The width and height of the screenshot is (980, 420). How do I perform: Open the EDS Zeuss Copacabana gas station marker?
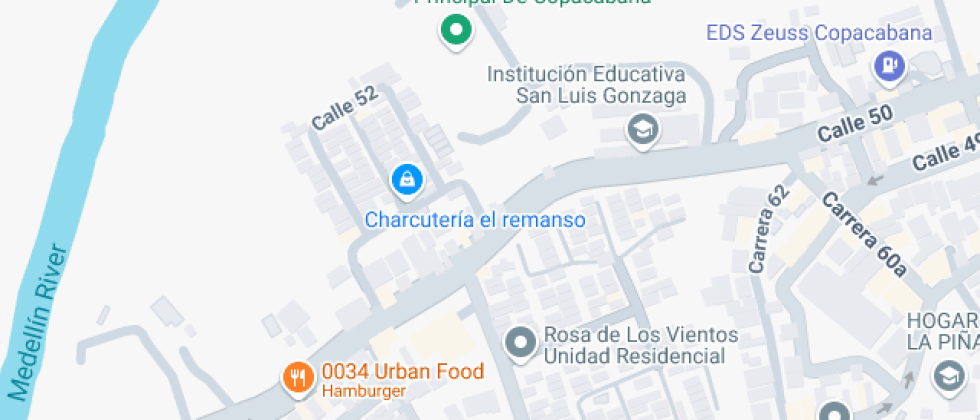[x=888, y=66]
